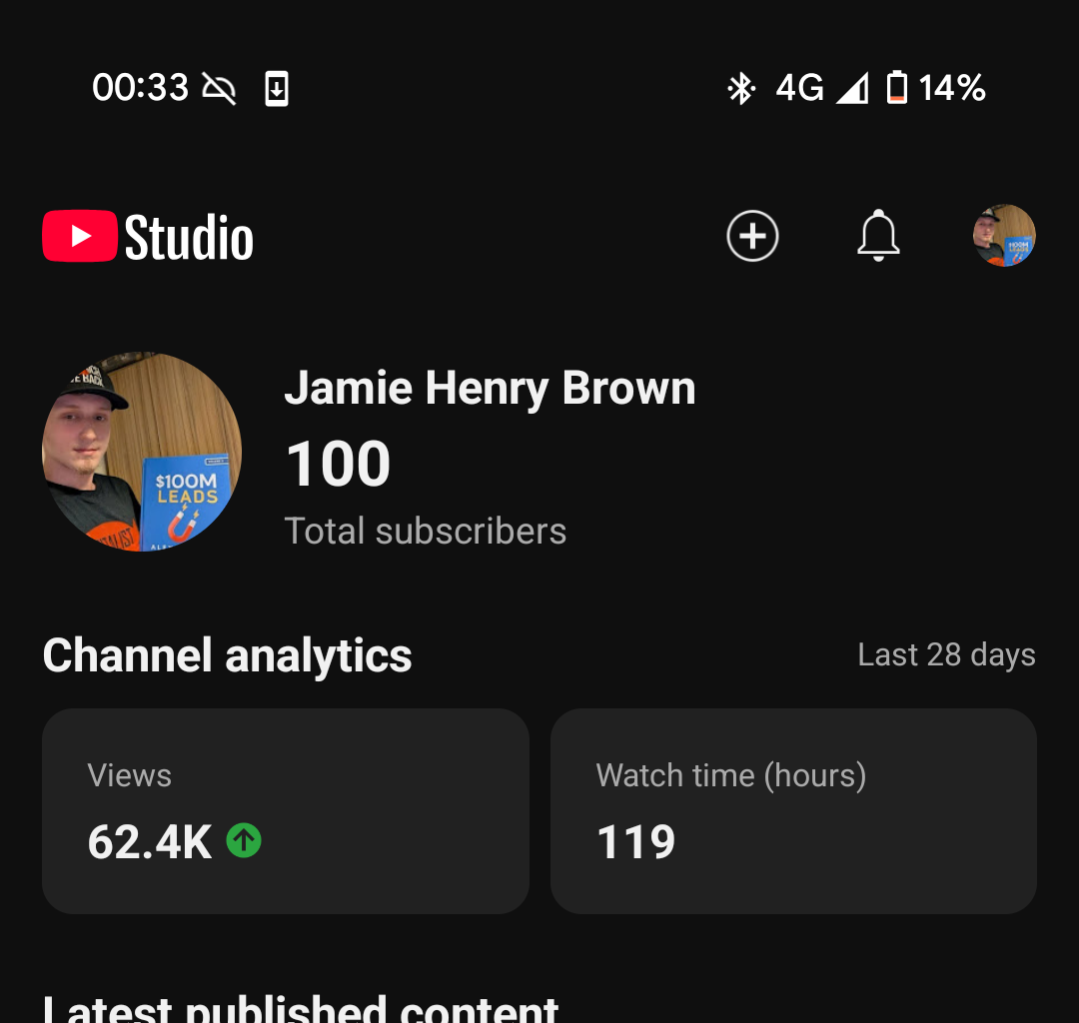Open the Watch time (hours) card
This screenshot has height=1023, width=1079.
click(793, 811)
